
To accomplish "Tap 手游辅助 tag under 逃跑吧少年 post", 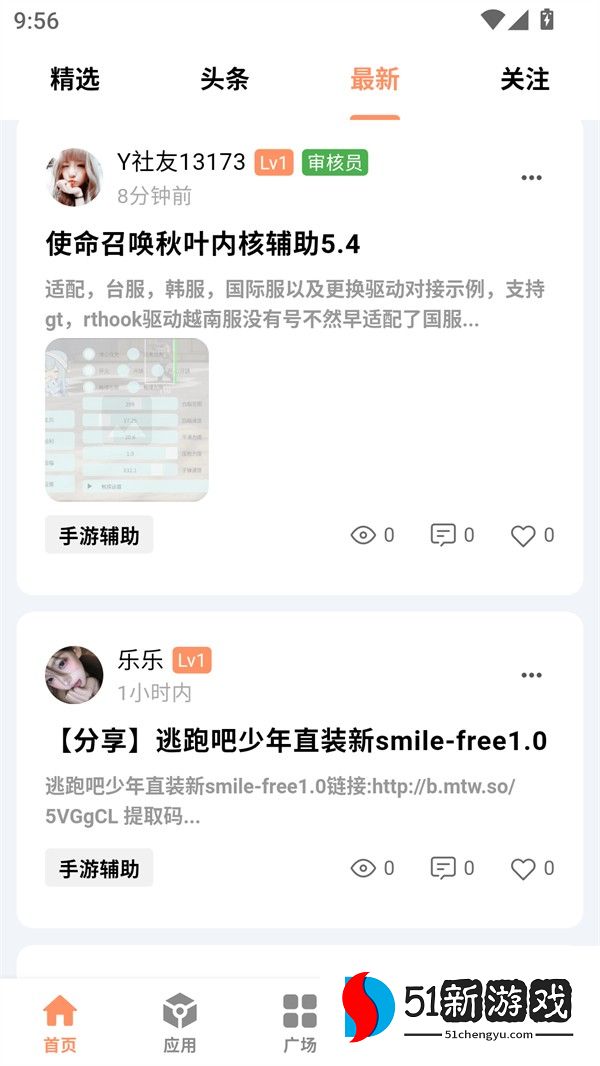I will point(99,868).
